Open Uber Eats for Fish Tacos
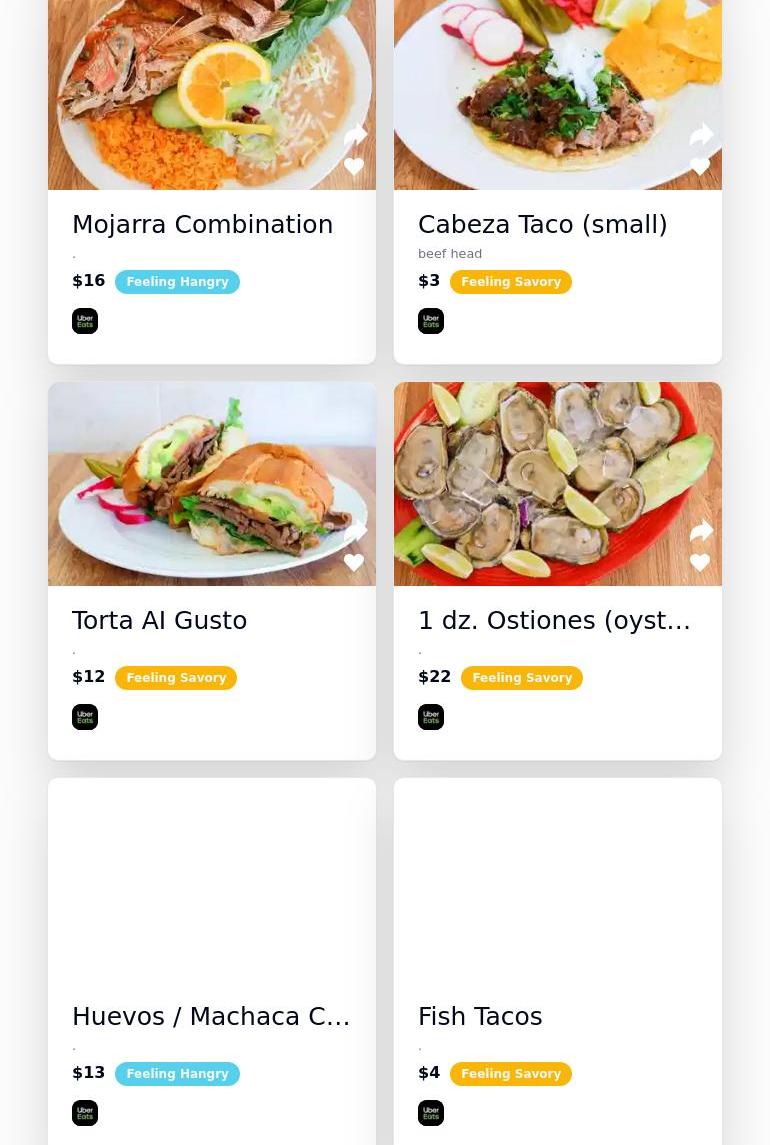Viewport: 770px width, 1145px height. point(431,1113)
